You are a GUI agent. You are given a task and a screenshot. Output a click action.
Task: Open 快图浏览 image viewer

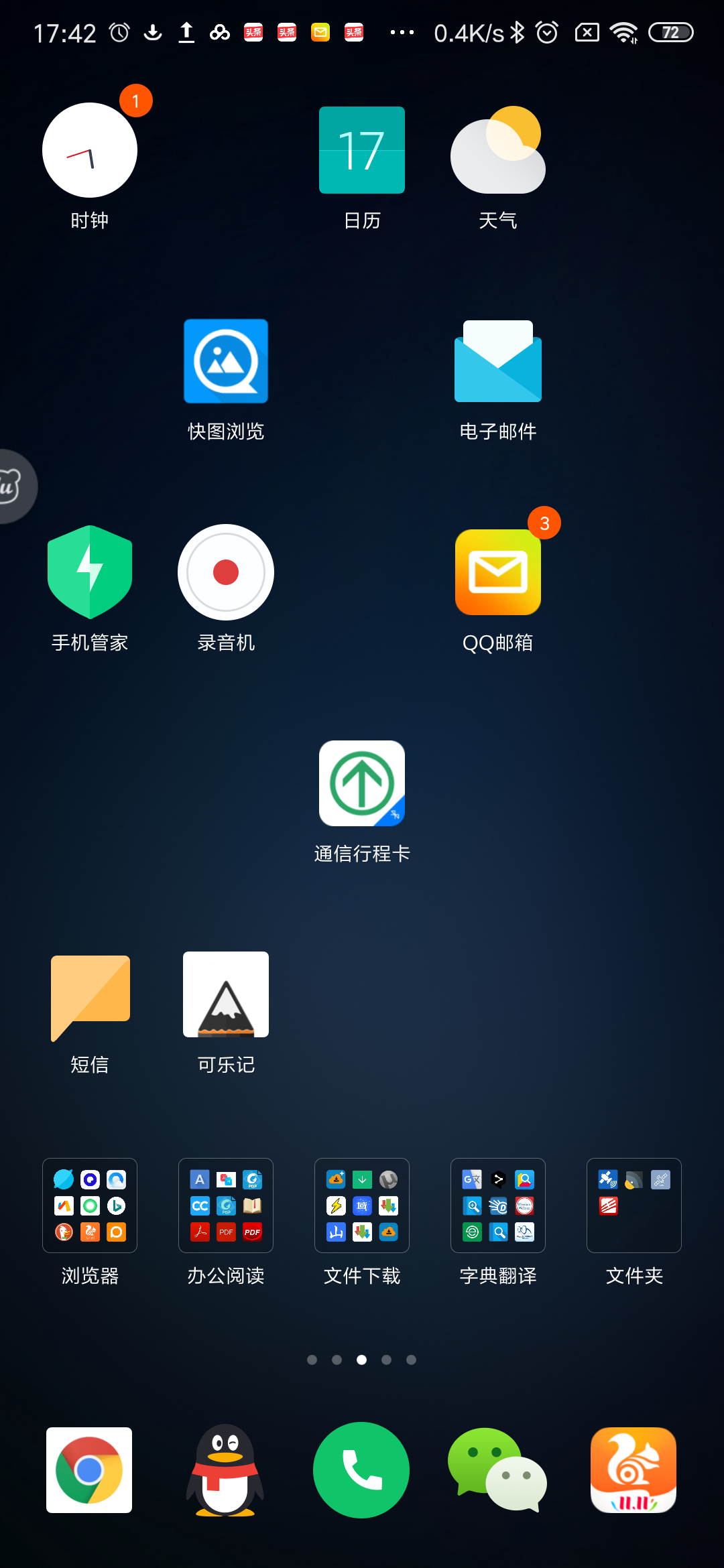click(x=226, y=361)
